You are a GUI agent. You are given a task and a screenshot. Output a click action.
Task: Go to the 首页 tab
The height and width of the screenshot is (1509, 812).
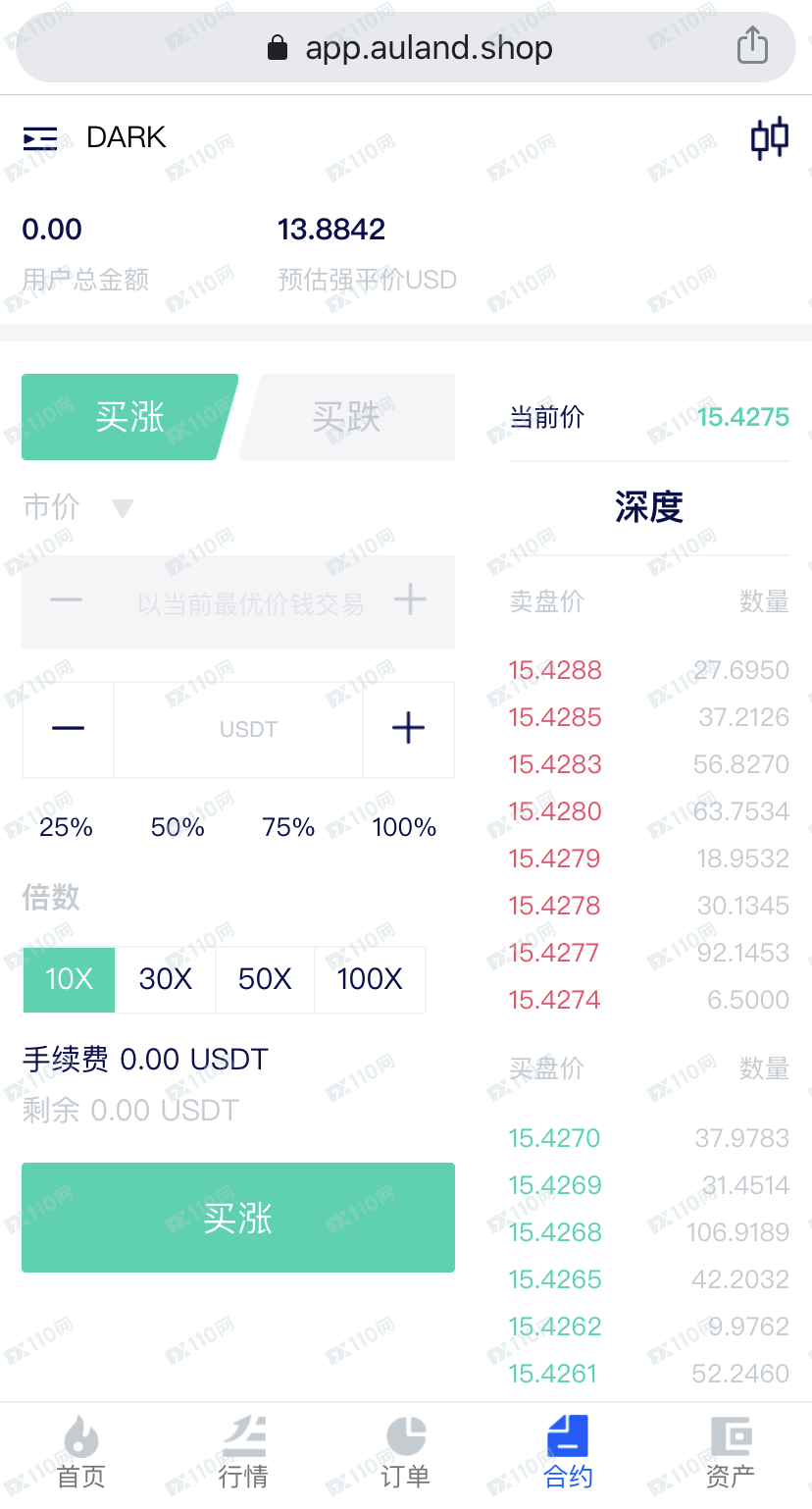[x=80, y=1454]
